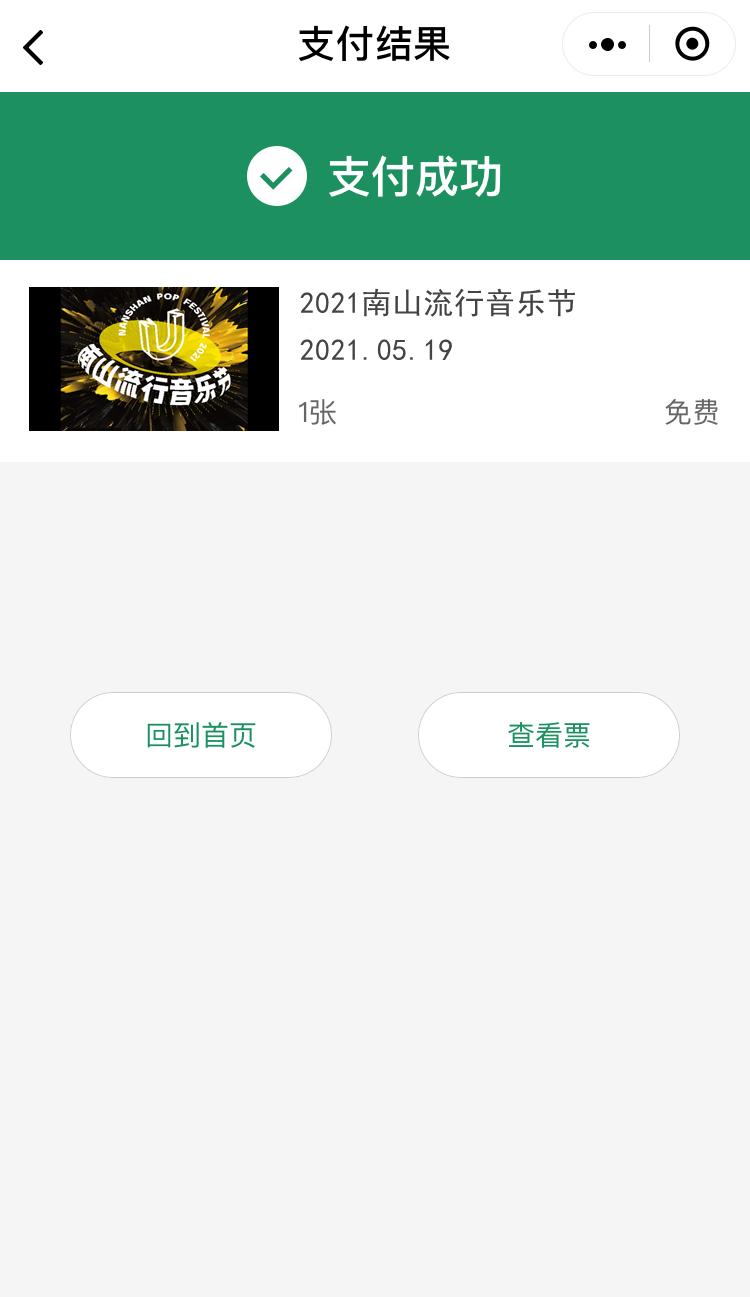Close the mini program with the circle button
This screenshot has height=1297, width=750.
tap(692, 45)
